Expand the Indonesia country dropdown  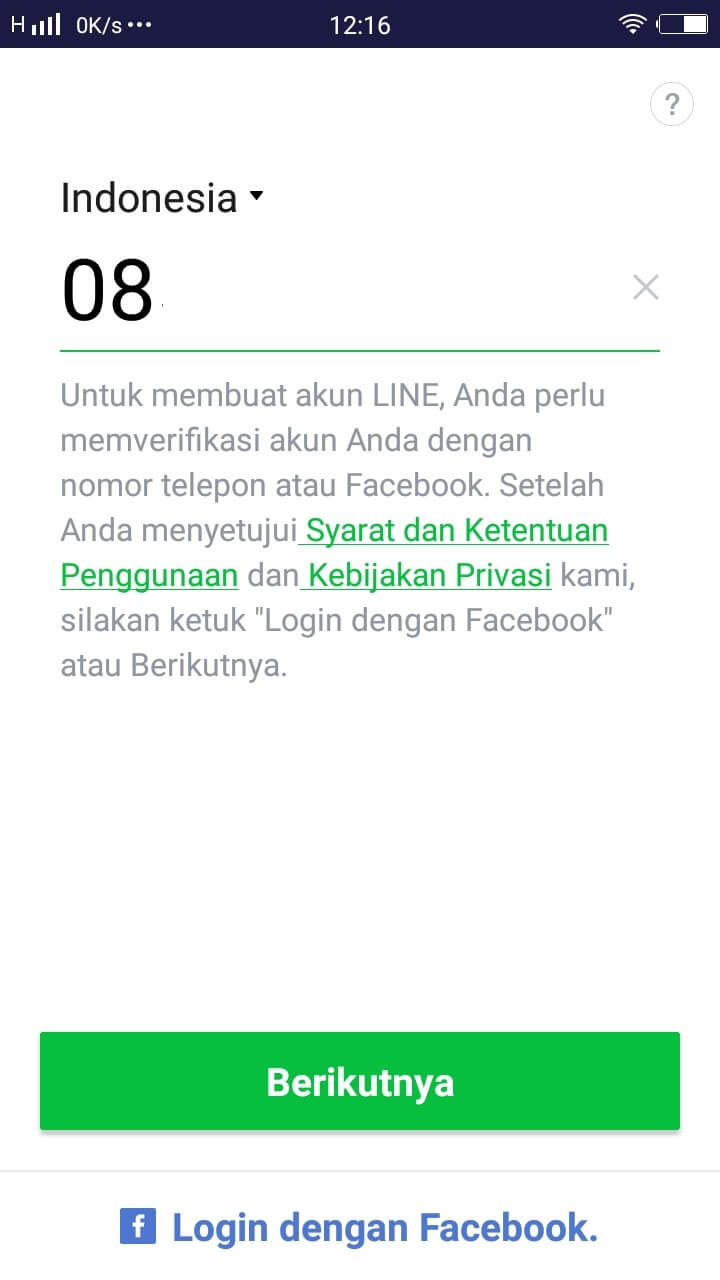click(162, 197)
